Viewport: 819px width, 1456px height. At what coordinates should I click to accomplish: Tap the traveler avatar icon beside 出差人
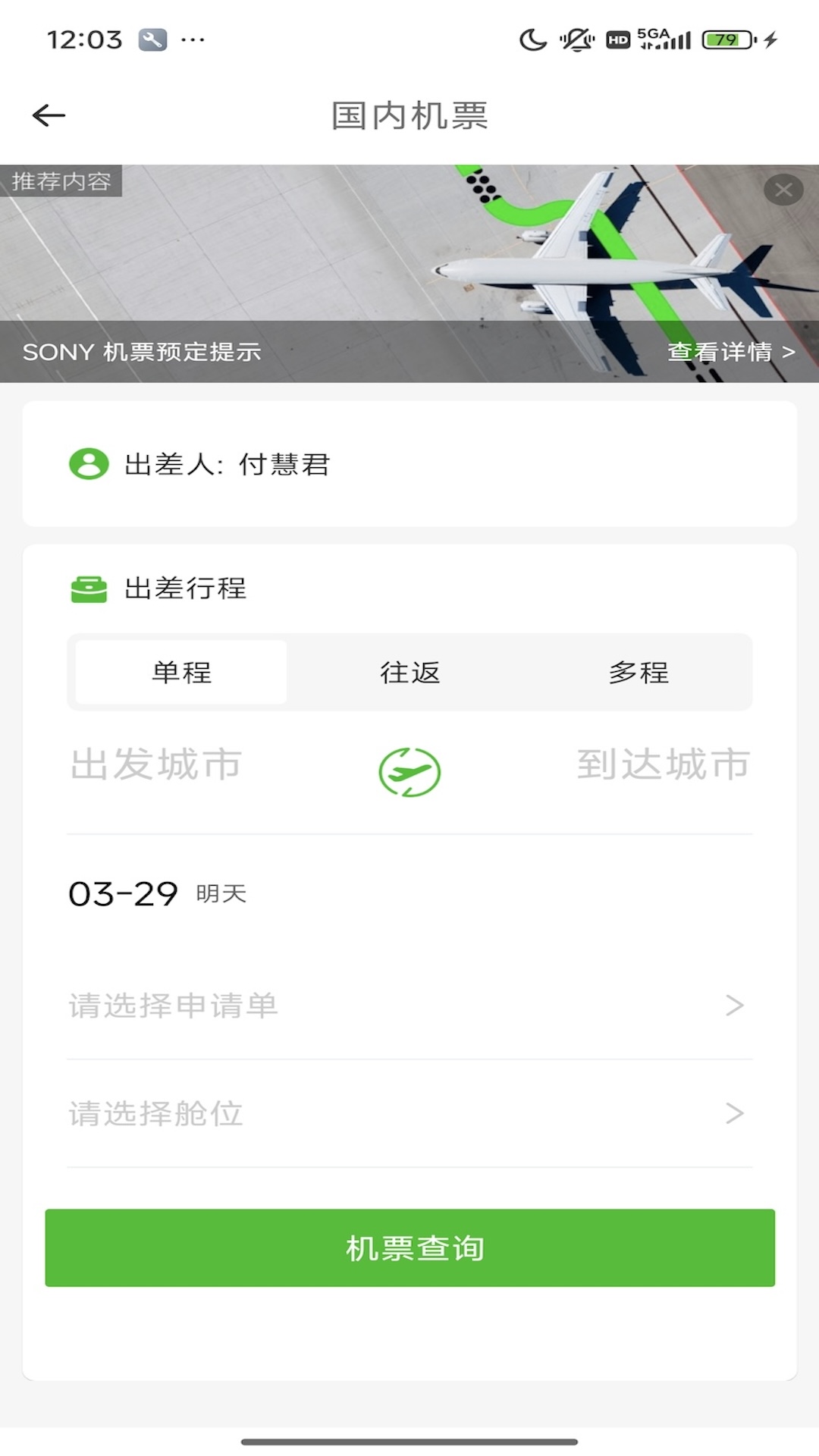(x=89, y=466)
